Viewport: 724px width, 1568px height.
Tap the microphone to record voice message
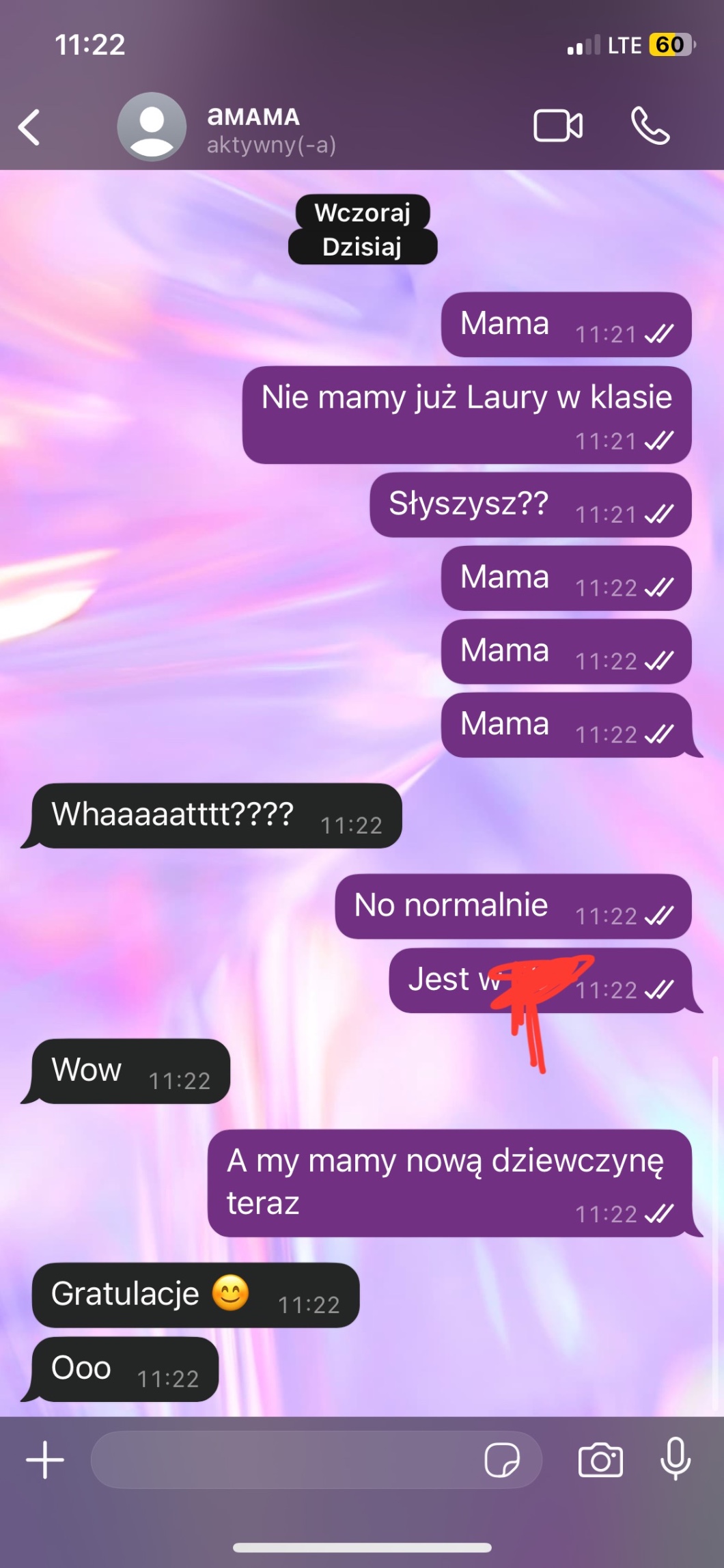click(676, 1459)
